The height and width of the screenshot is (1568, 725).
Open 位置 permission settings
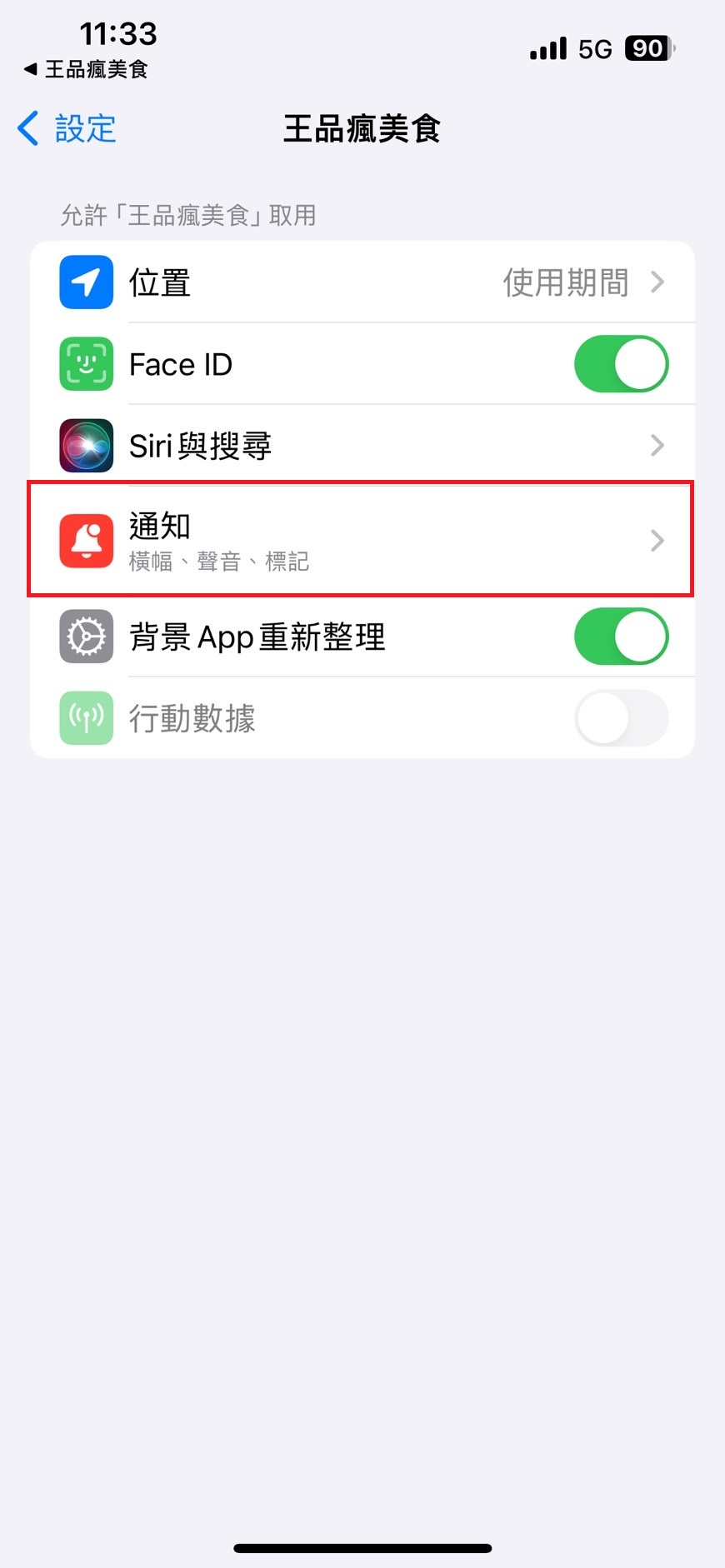click(362, 282)
